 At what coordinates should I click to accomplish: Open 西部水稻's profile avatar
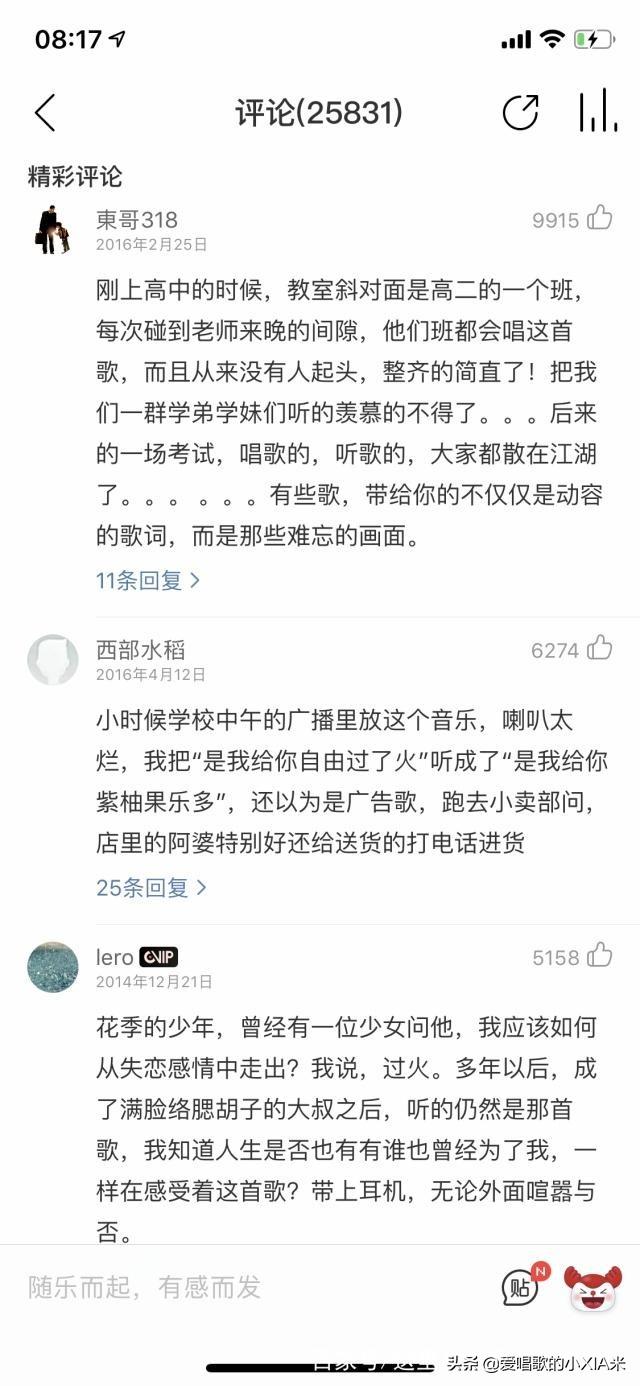click(53, 659)
